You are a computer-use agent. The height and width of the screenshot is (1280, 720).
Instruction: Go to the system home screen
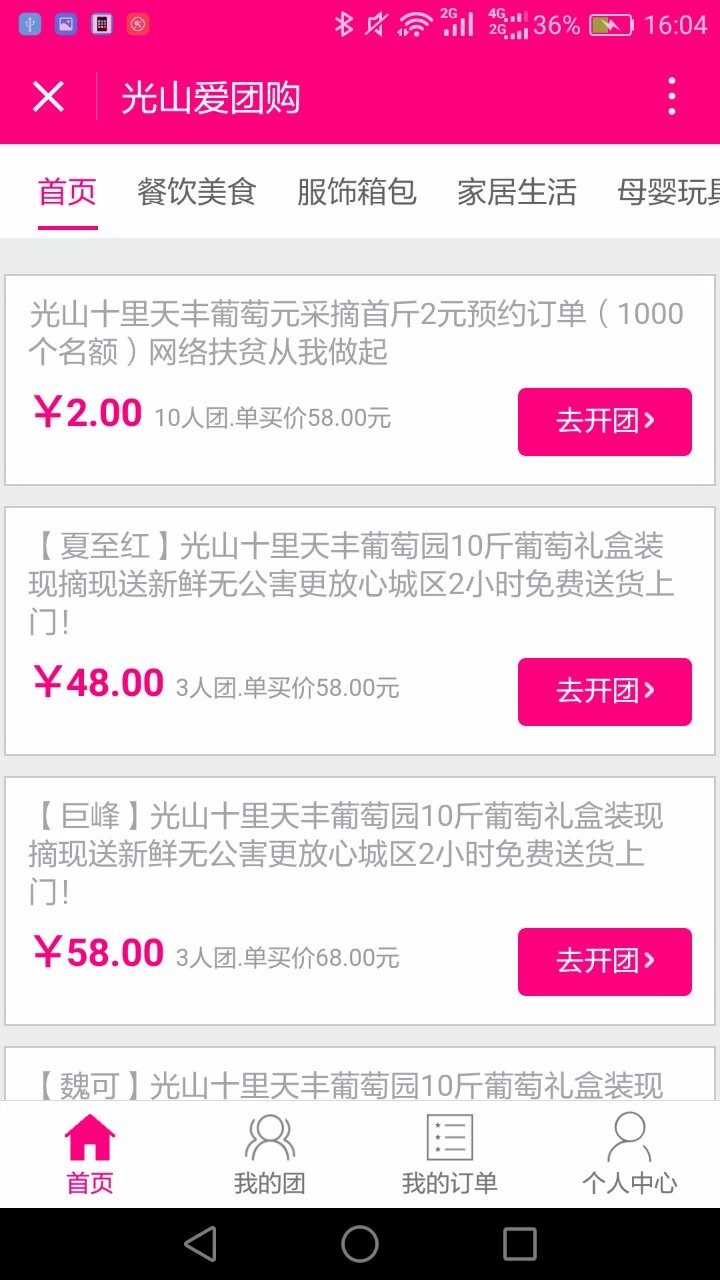(x=360, y=1244)
